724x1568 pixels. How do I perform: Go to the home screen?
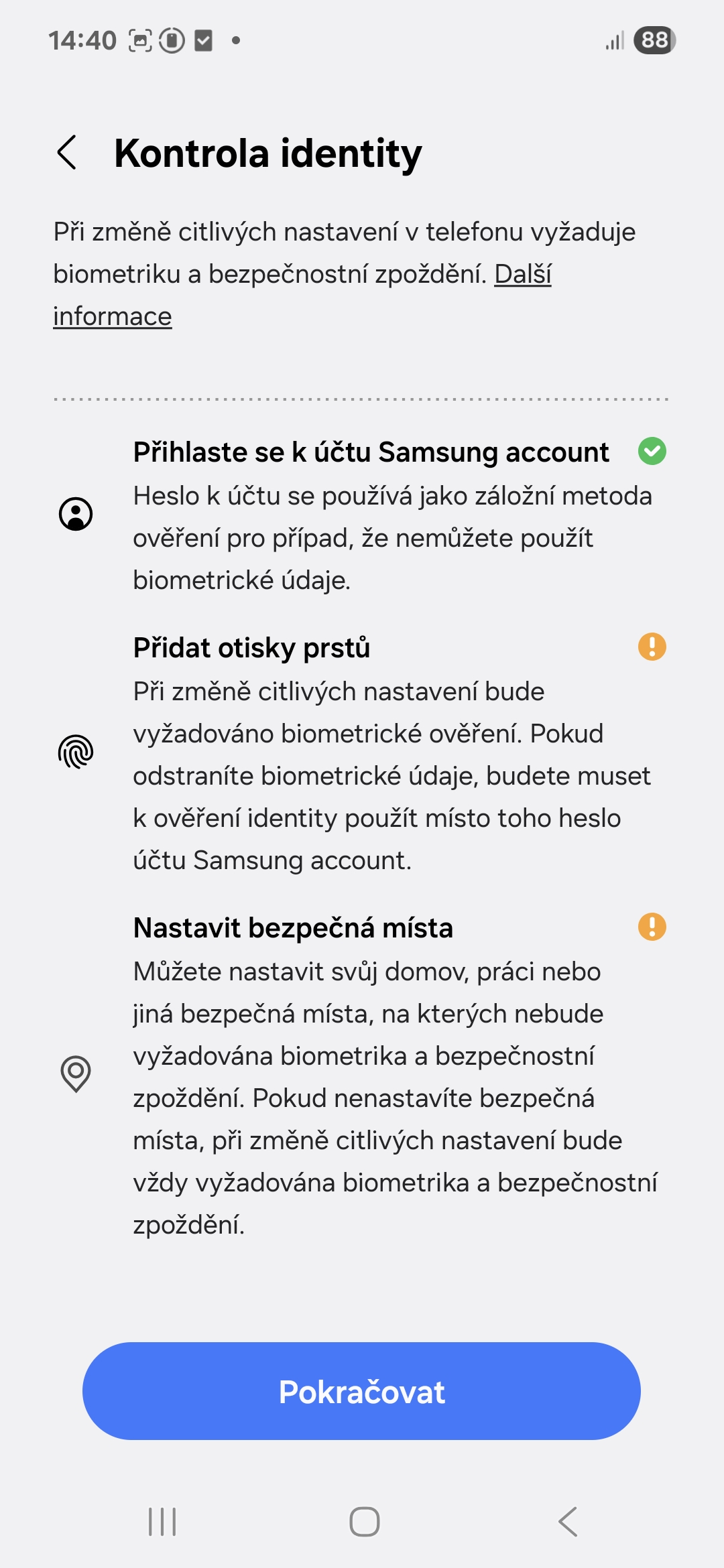[x=365, y=1521]
